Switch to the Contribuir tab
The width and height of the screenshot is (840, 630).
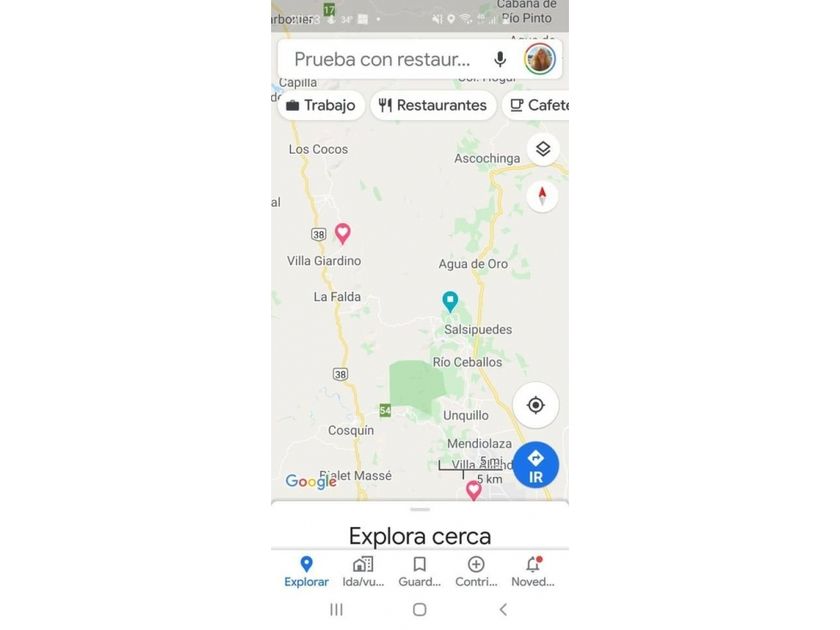(476, 572)
